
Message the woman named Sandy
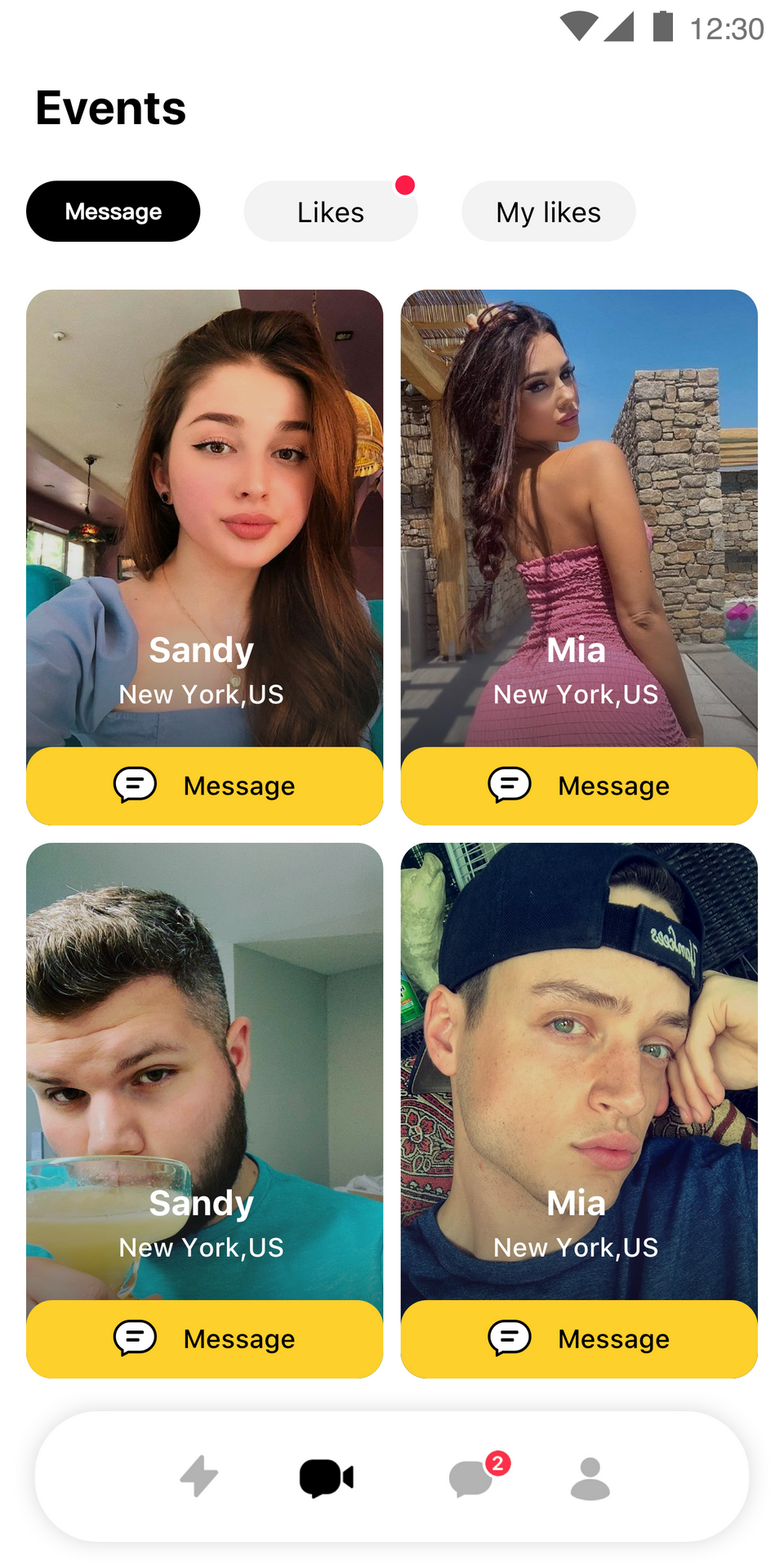click(204, 786)
